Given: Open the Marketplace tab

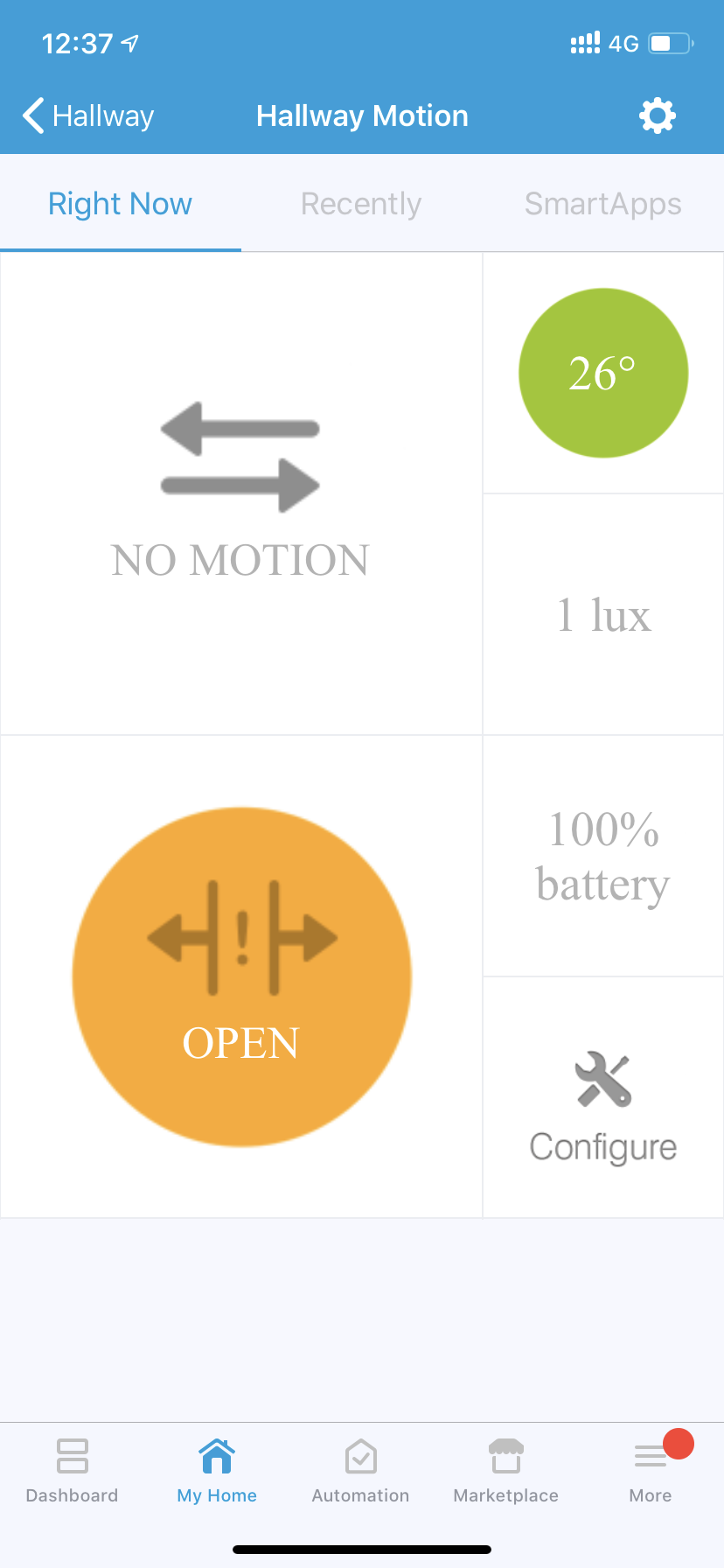Looking at the screenshot, I should pyautogui.click(x=506, y=1471).
